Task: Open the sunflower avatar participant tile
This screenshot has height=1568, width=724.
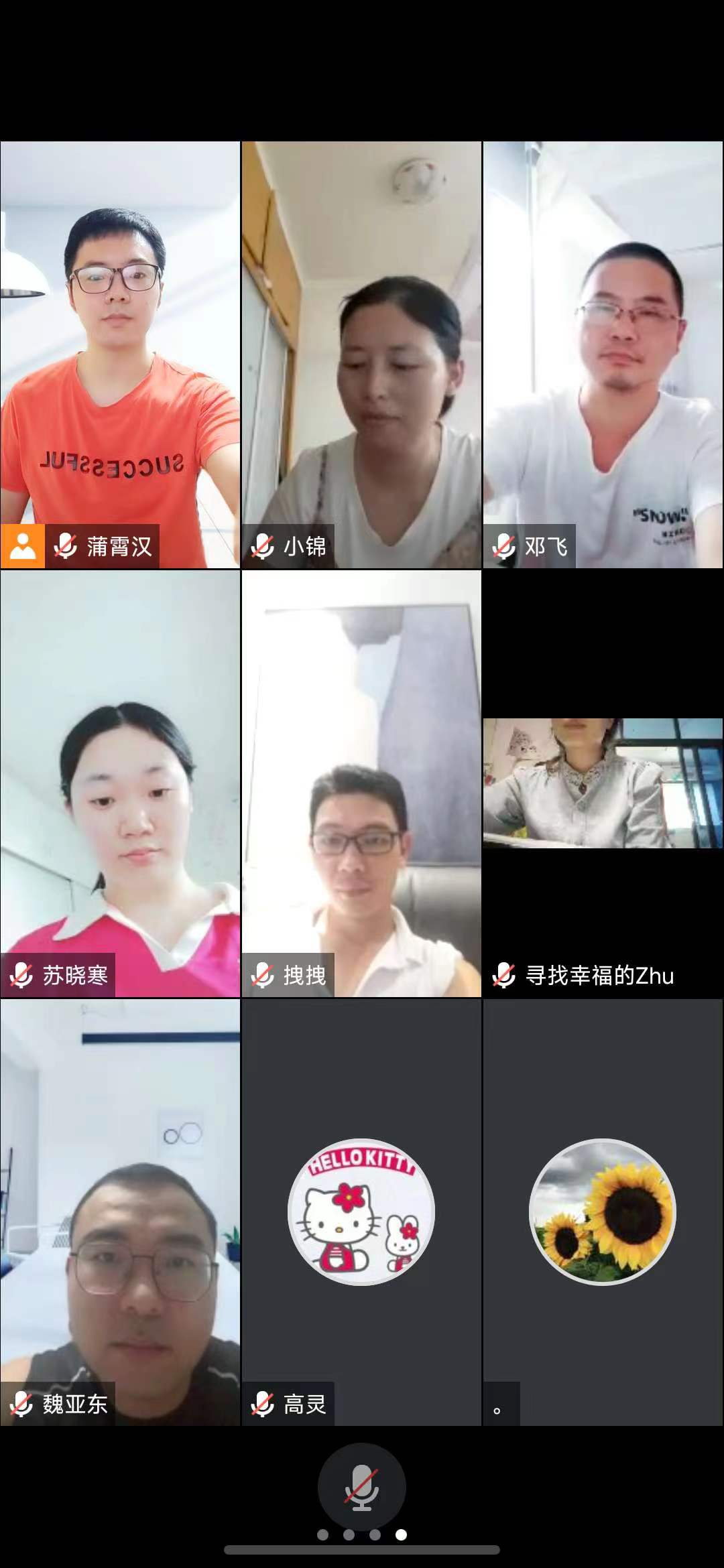Action: click(x=603, y=1212)
